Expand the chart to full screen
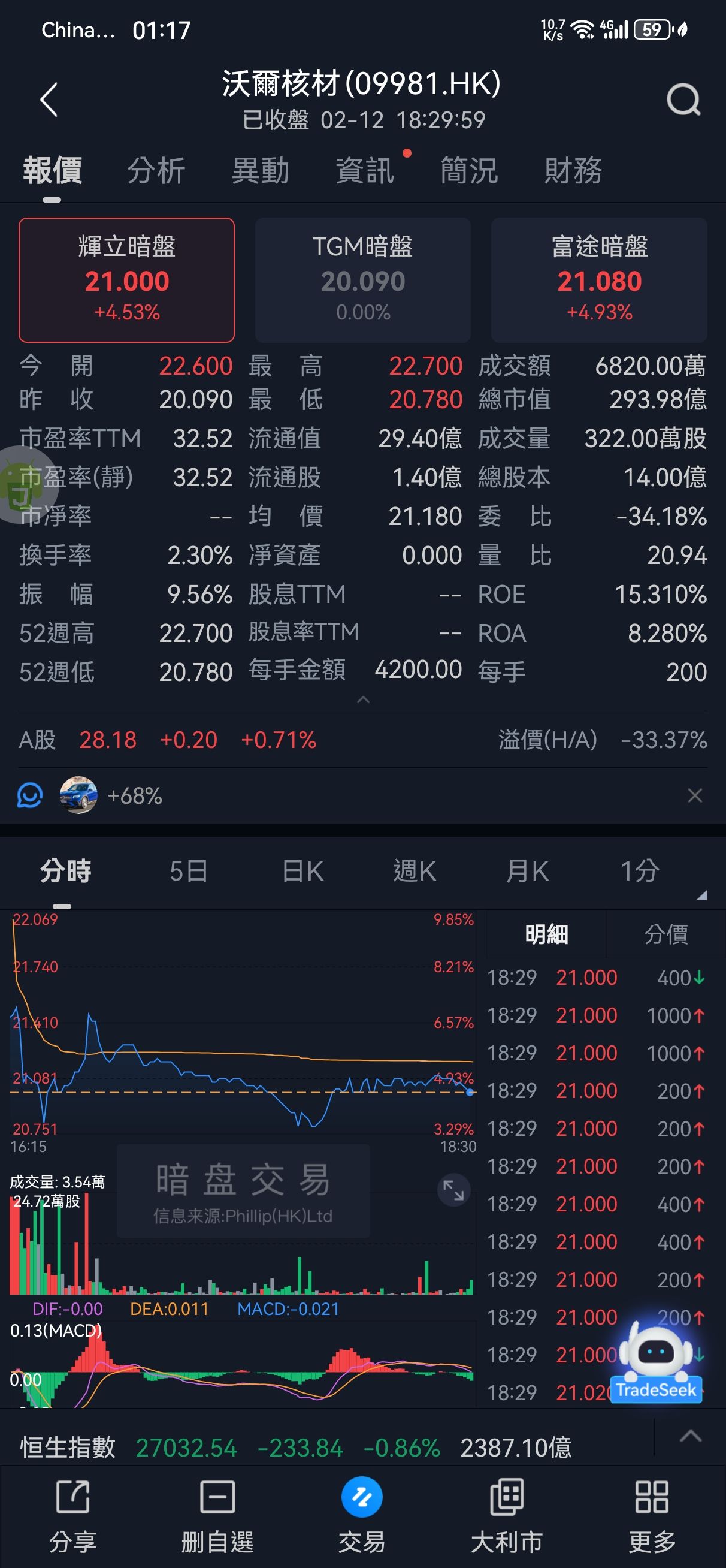 453,1190
